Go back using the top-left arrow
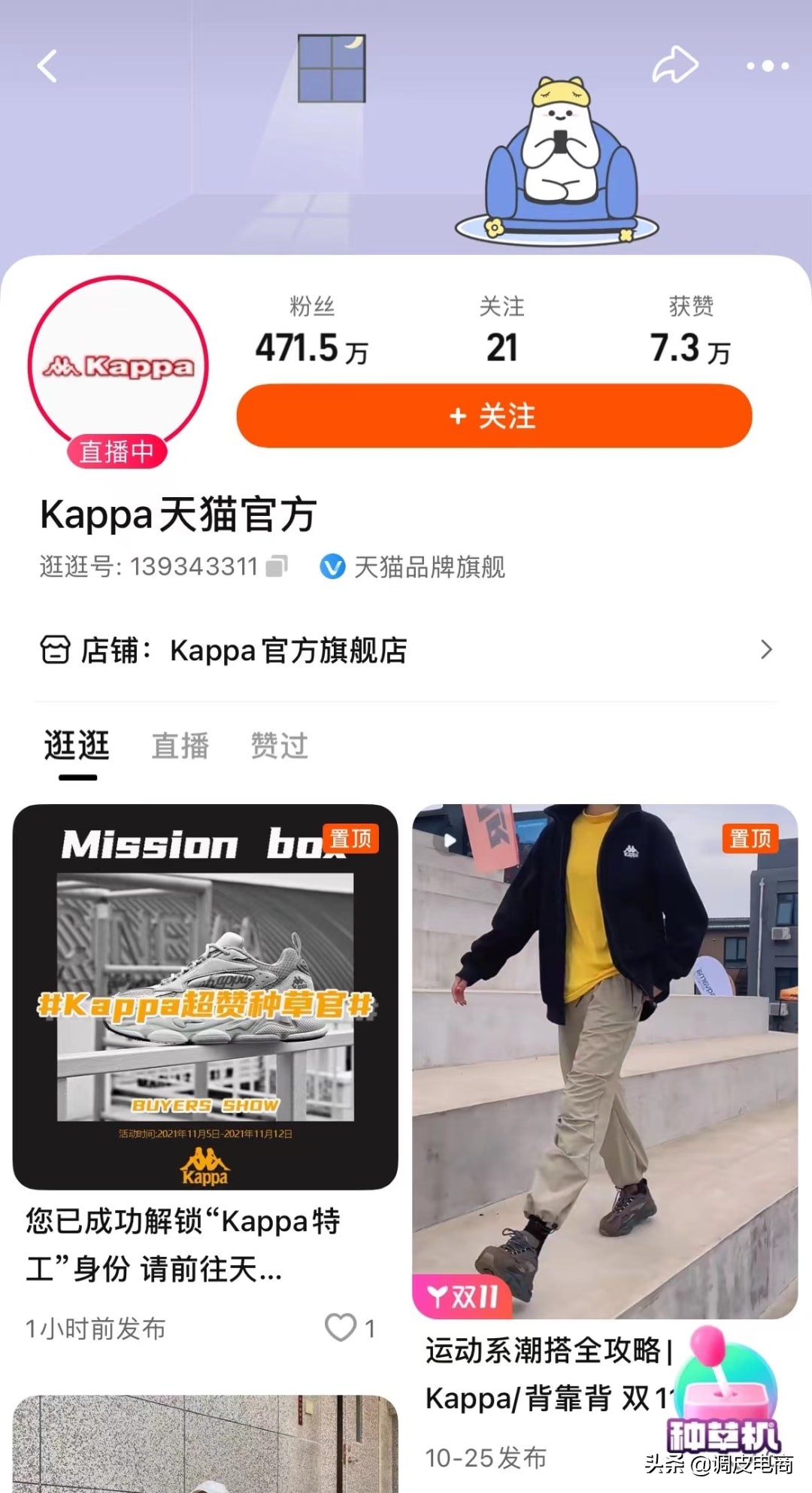This screenshot has height=1493, width=812. point(47,66)
